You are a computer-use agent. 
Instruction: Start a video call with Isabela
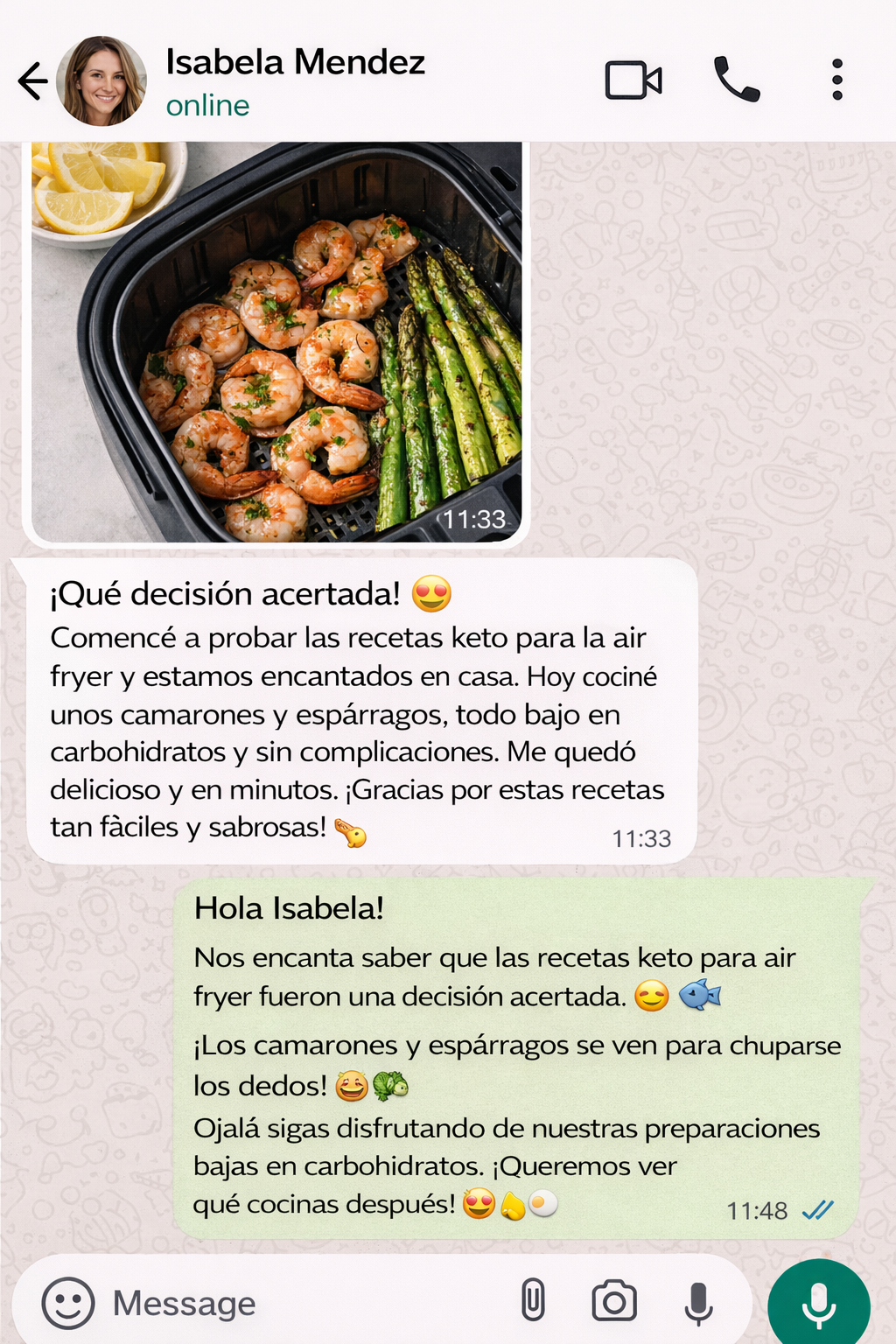(x=633, y=80)
